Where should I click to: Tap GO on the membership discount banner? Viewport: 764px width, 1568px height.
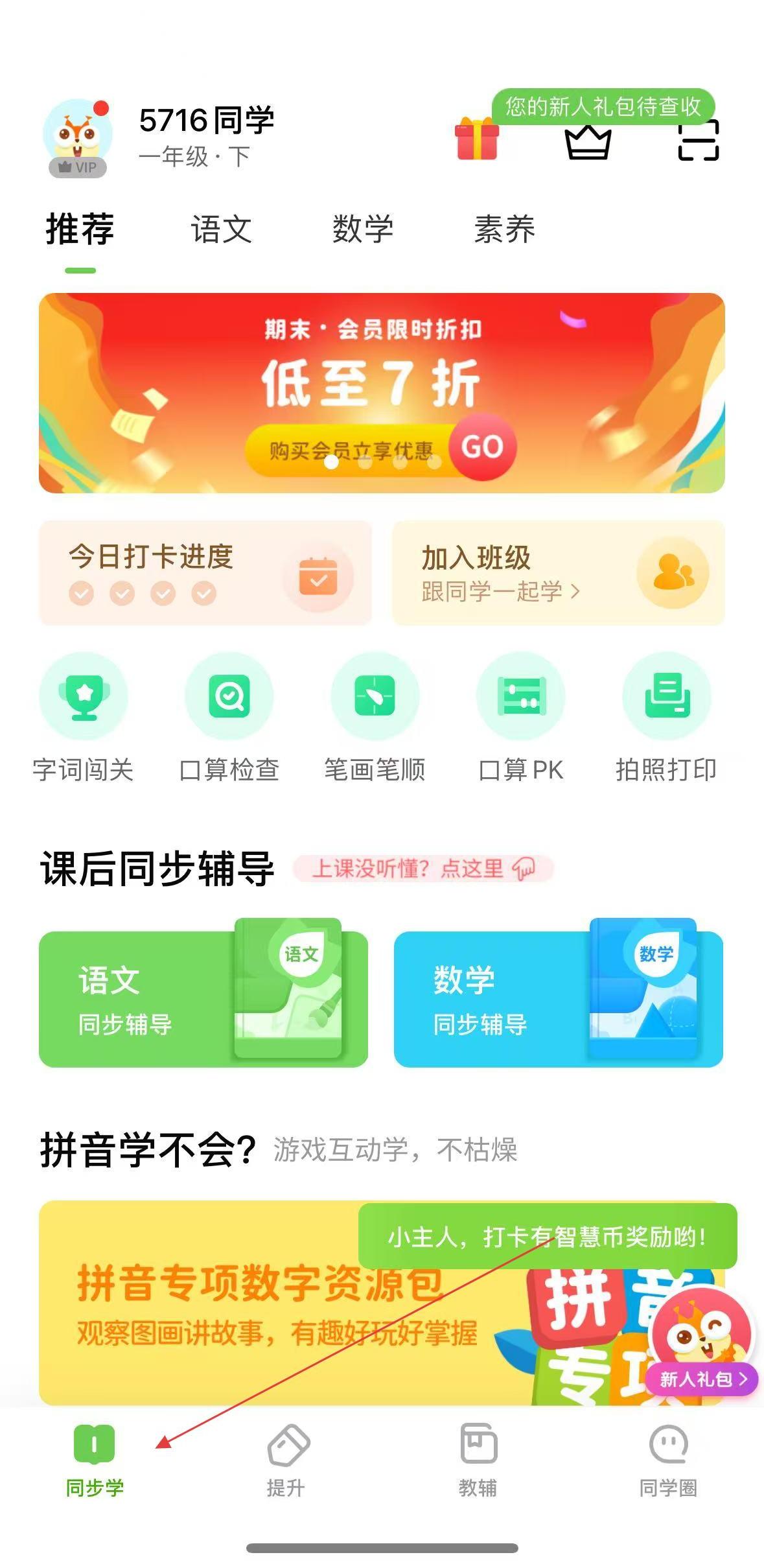point(482,447)
